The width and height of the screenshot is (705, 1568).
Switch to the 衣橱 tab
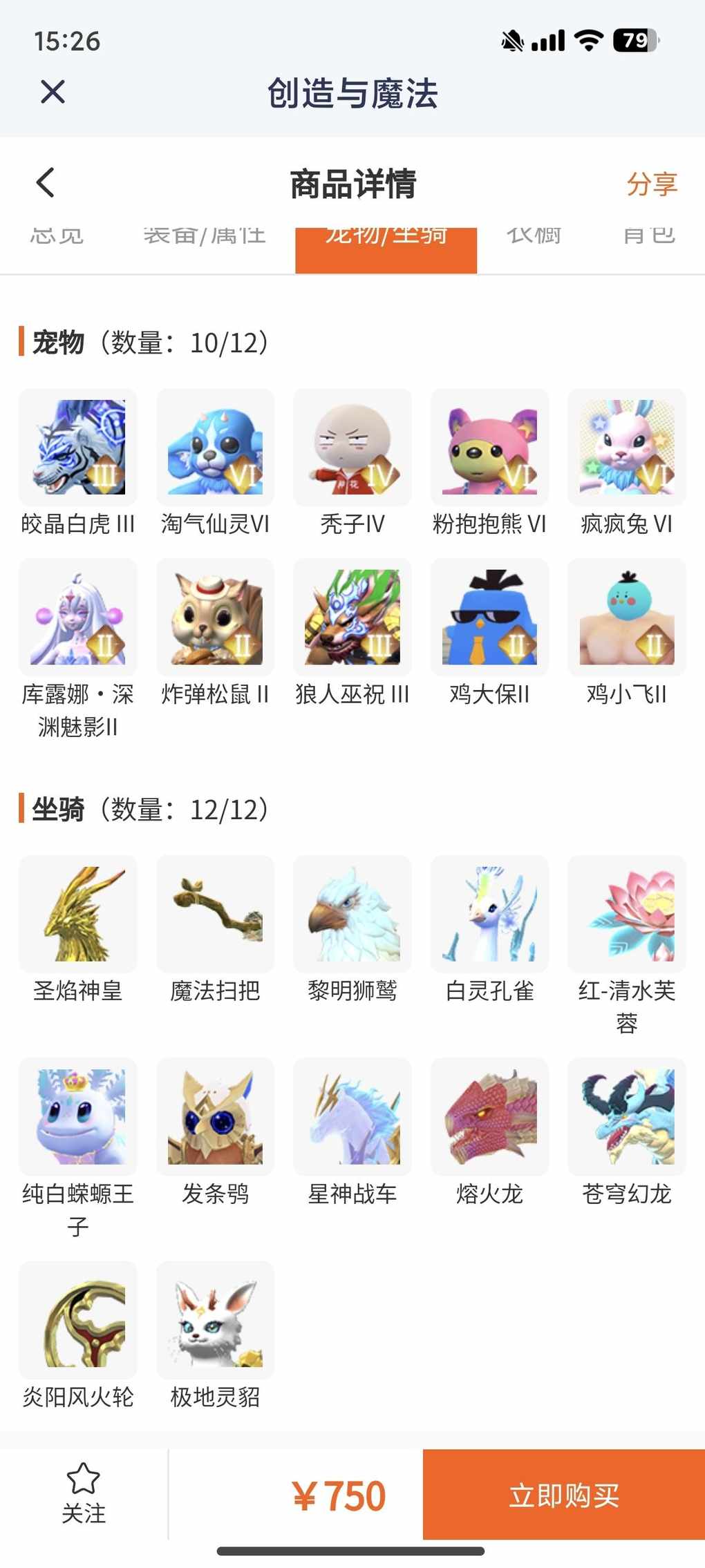(534, 238)
